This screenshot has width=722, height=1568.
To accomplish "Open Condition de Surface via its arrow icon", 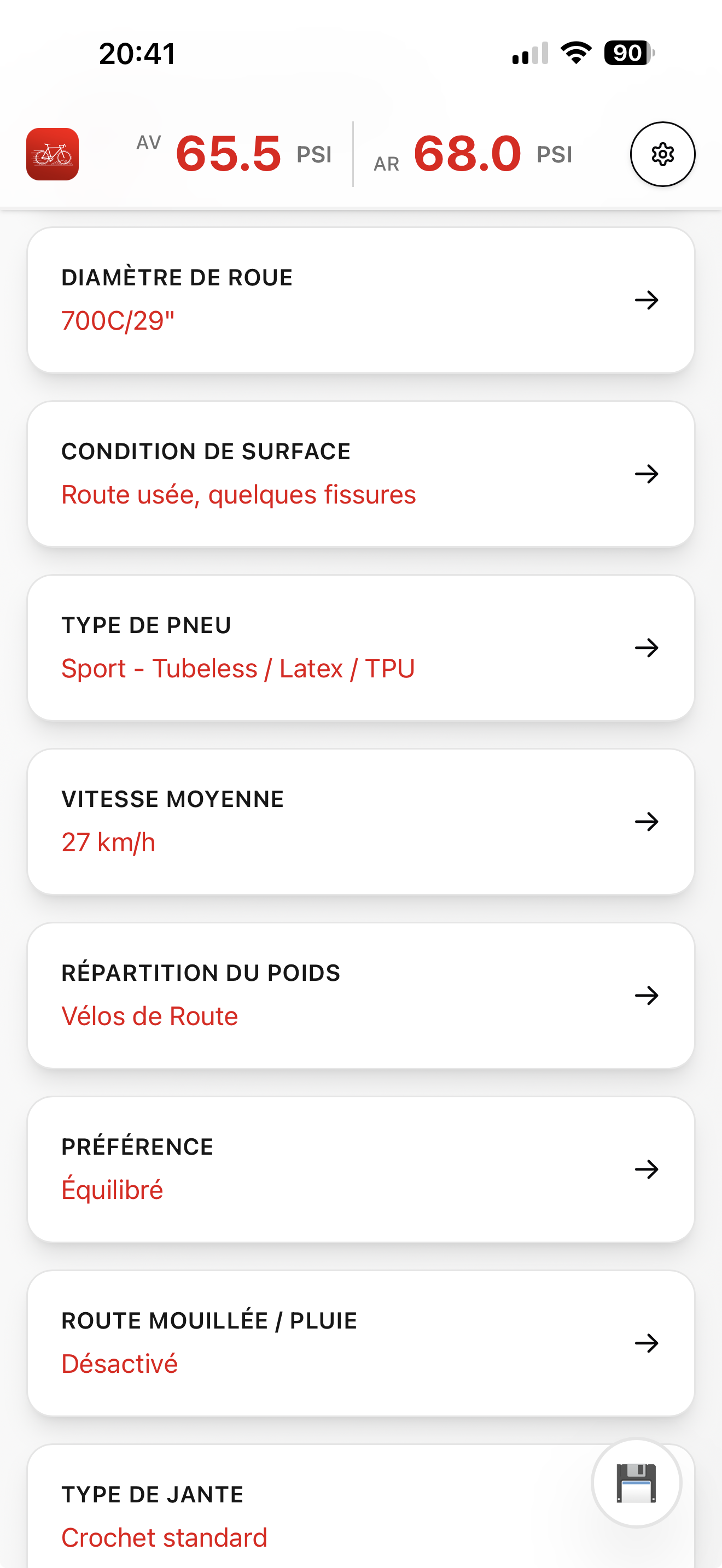I will (x=648, y=473).
